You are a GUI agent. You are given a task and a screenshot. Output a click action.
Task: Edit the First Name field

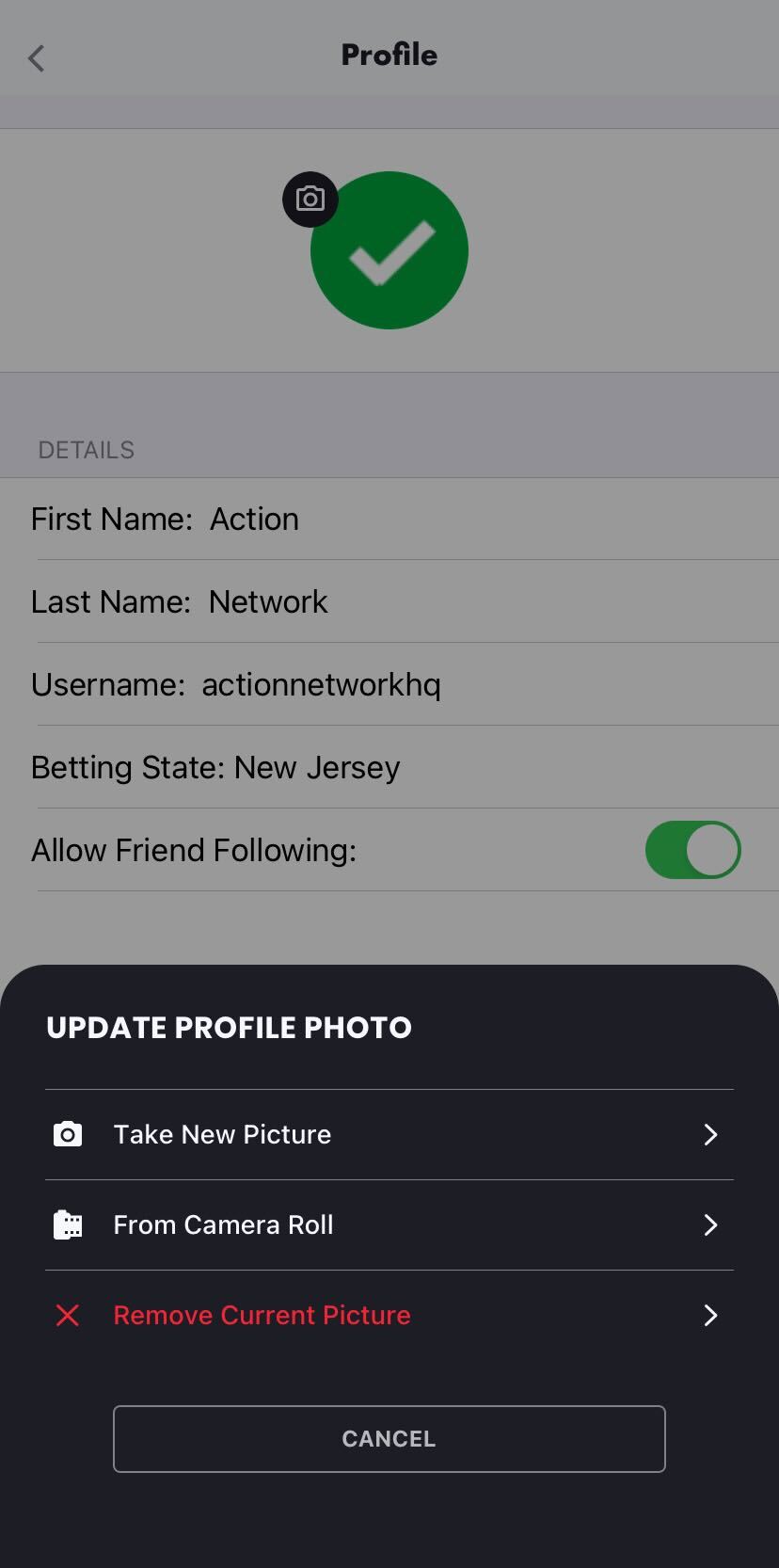coord(254,520)
